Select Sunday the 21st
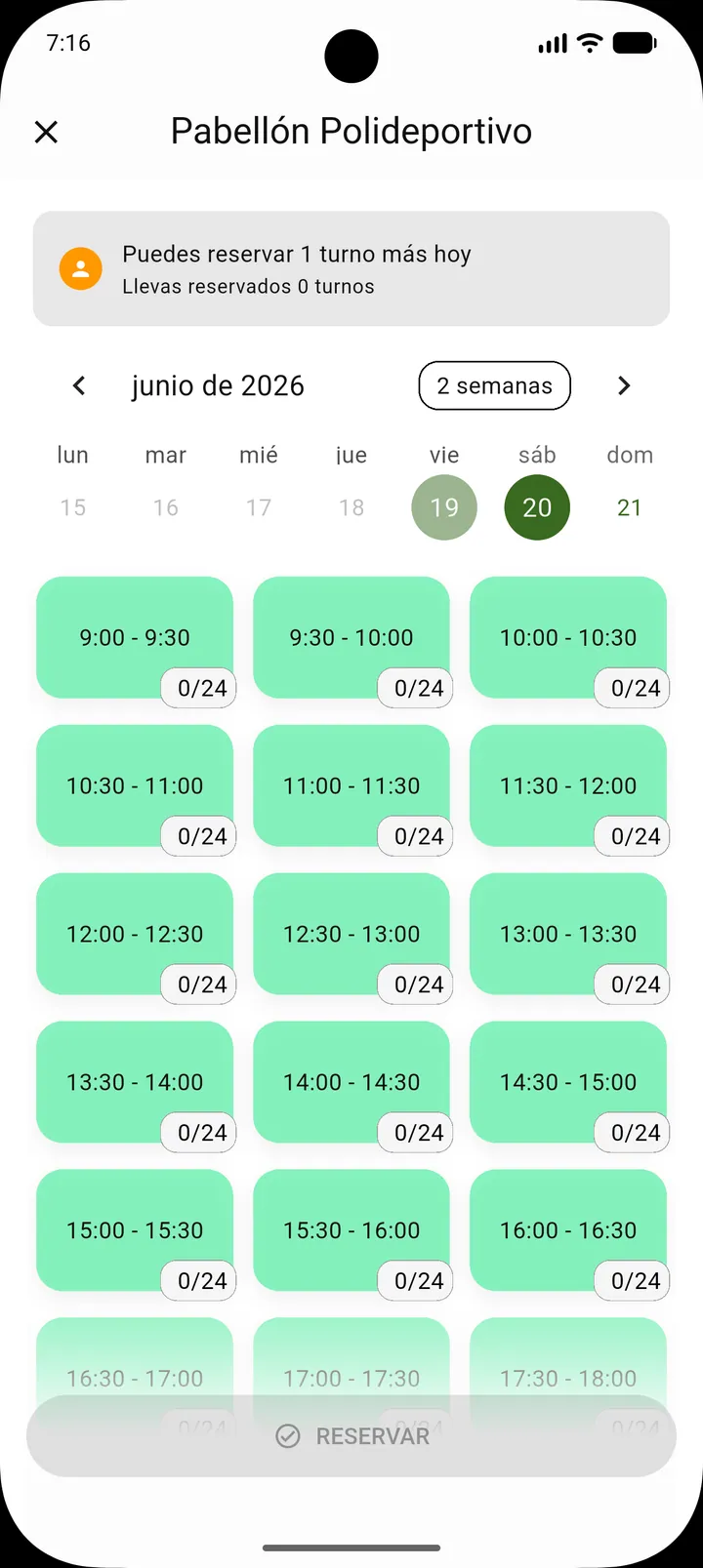Viewport: 703px width, 1568px height. tap(630, 507)
